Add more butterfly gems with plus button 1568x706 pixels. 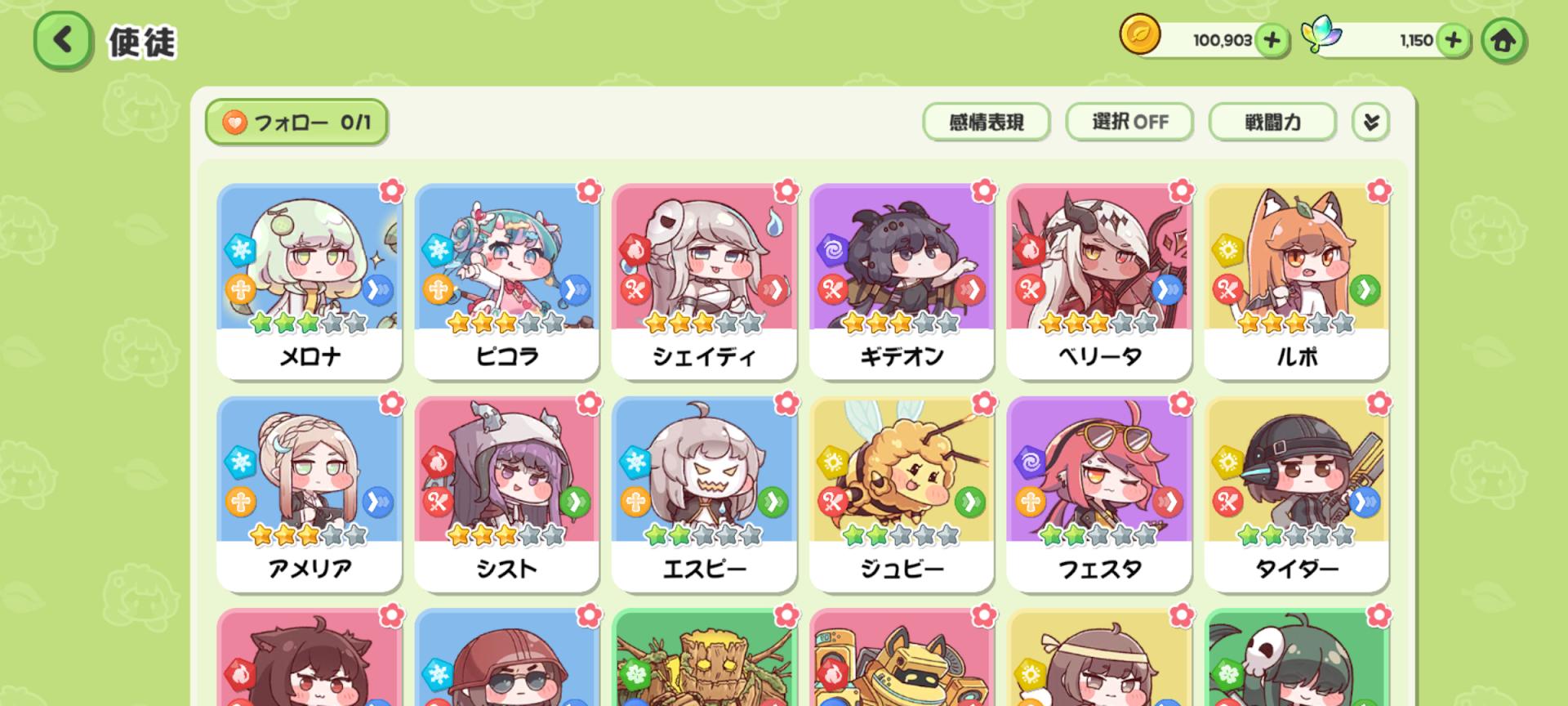pos(1453,39)
